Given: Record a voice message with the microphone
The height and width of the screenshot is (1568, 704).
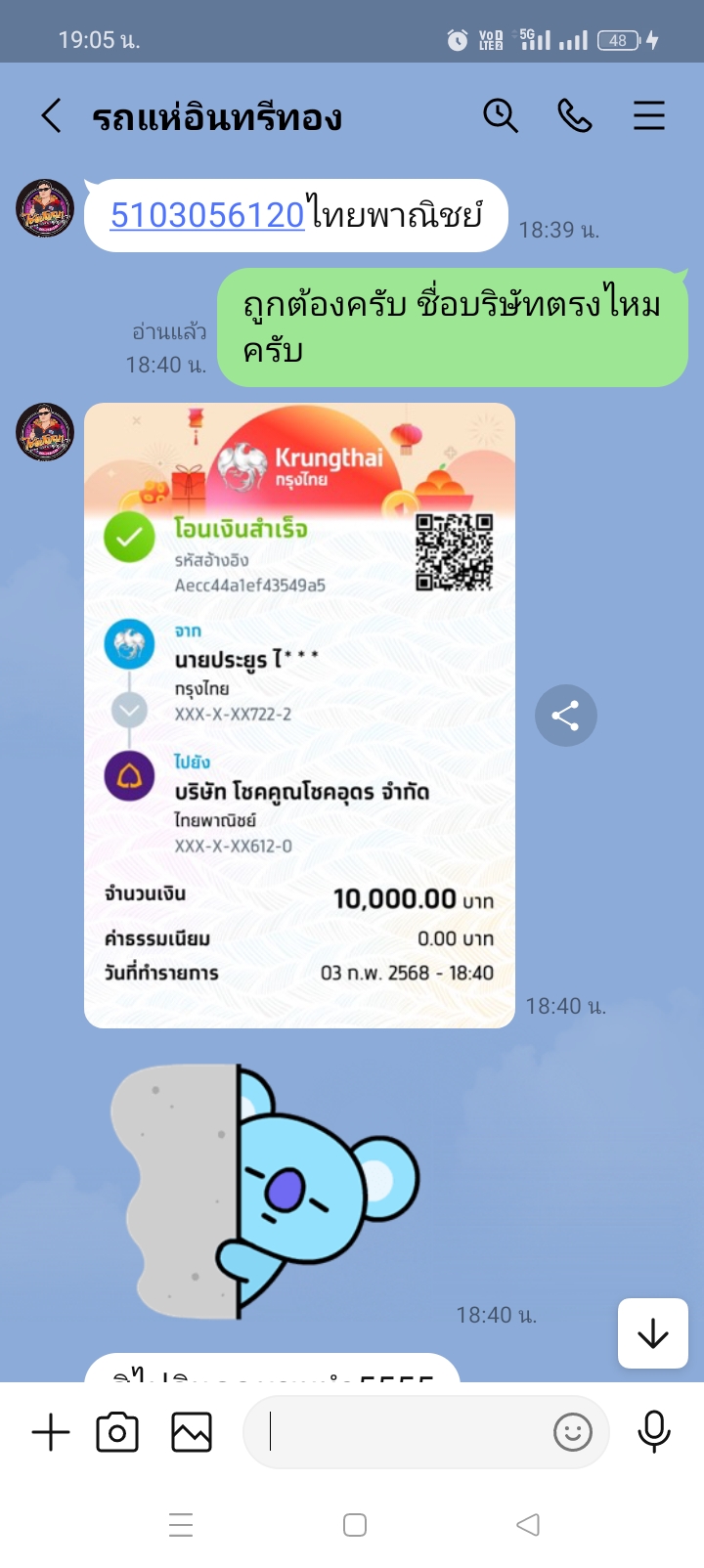Looking at the screenshot, I should pyautogui.click(x=653, y=1433).
